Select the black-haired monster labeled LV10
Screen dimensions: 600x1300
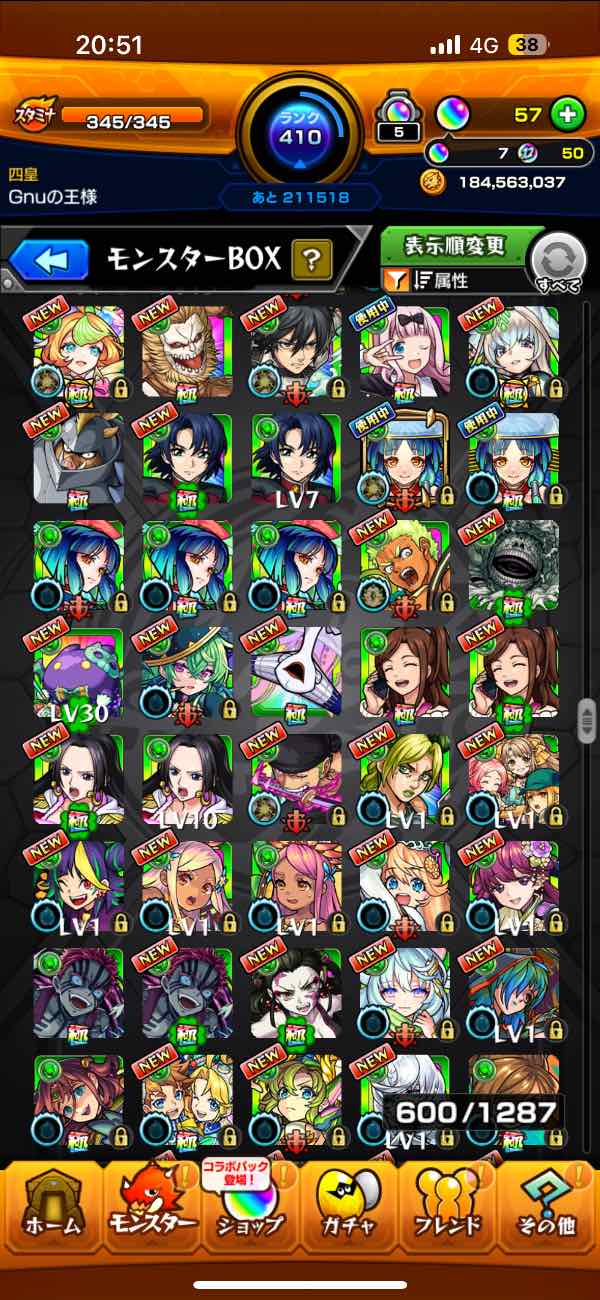point(187,781)
